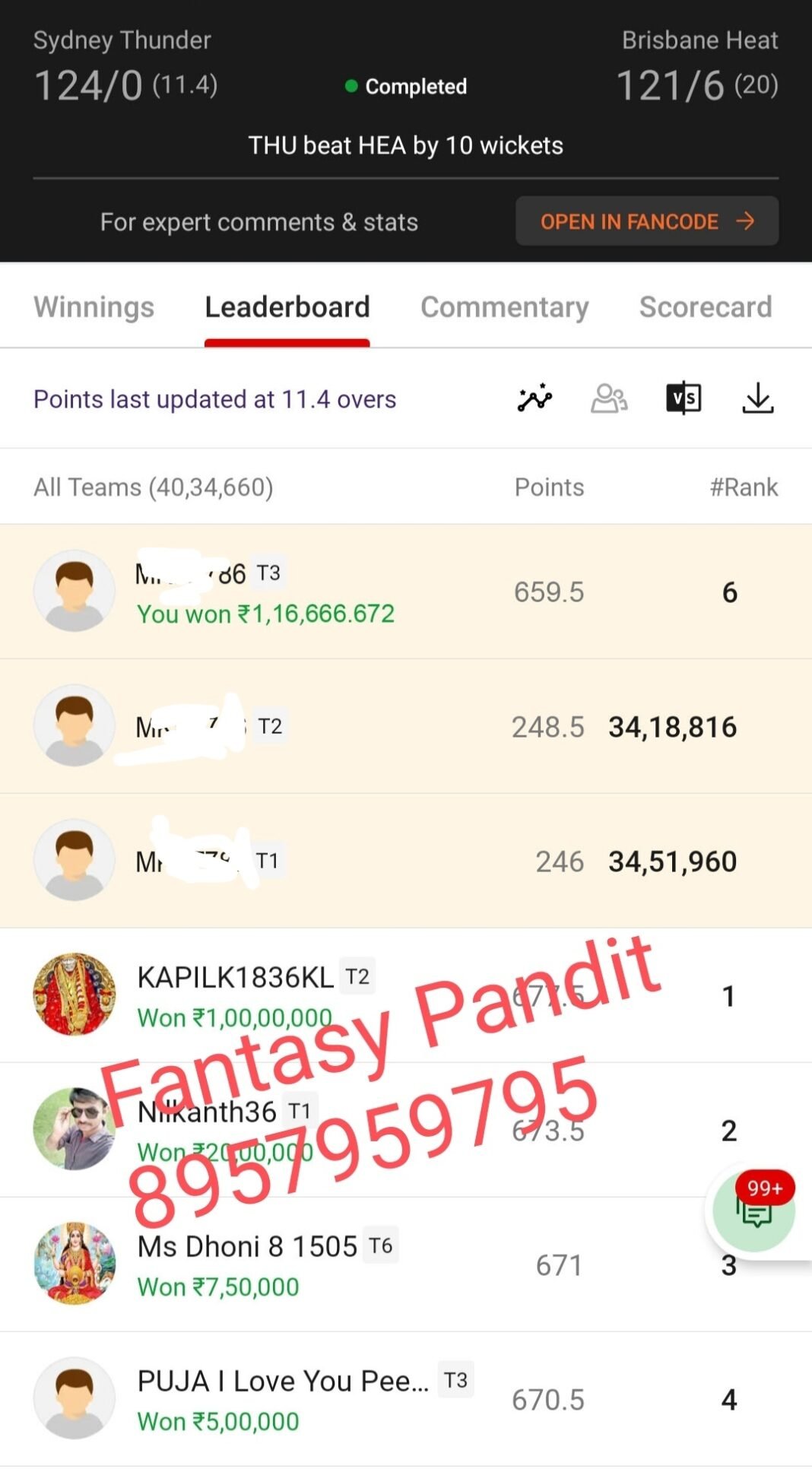Viewport: 812px width, 1469px height.
Task: View KAPILK1836KL's rank 1 team
Action: tap(406, 995)
